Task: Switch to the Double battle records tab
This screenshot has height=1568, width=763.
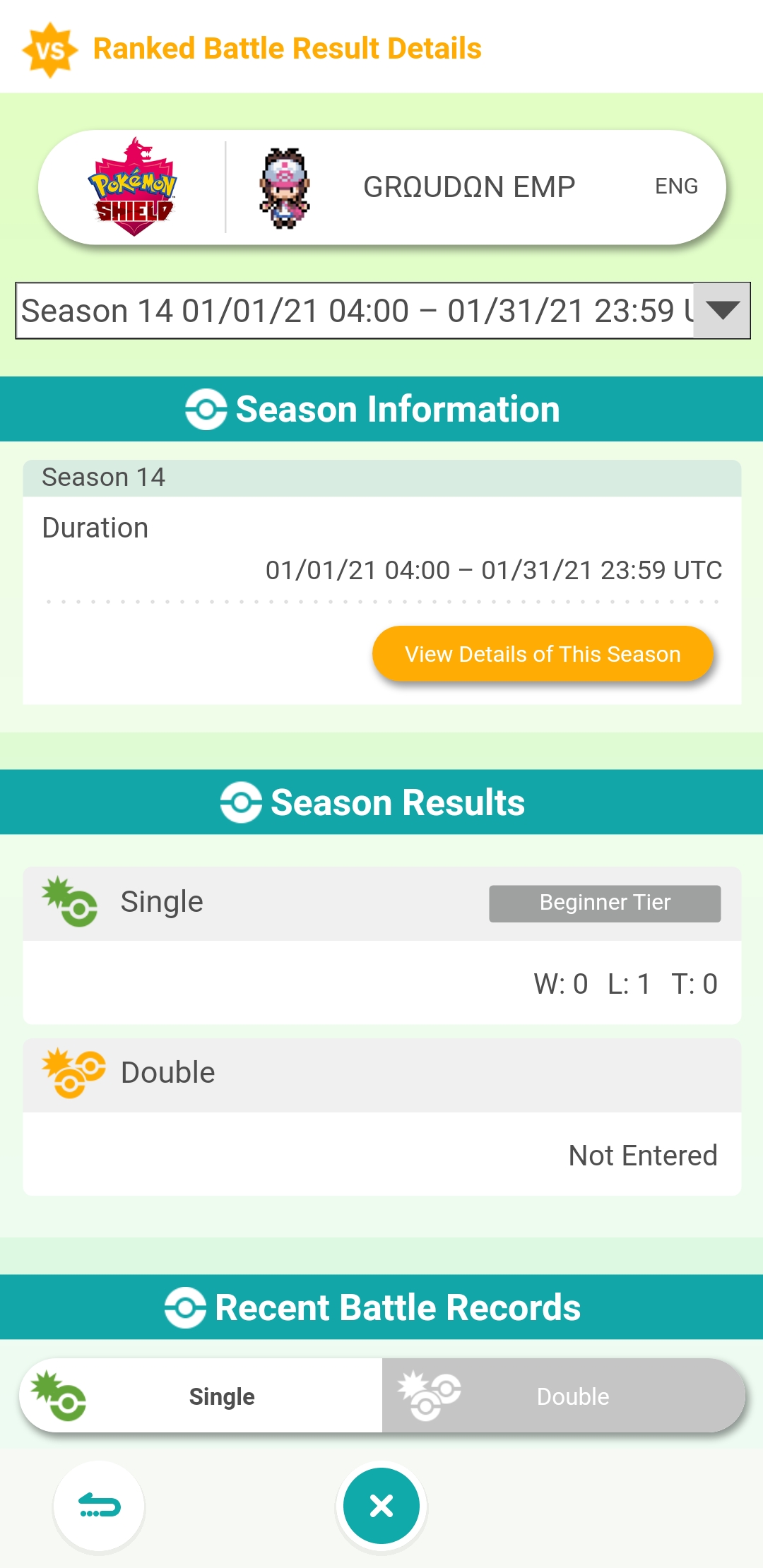Action: click(564, 1396)
